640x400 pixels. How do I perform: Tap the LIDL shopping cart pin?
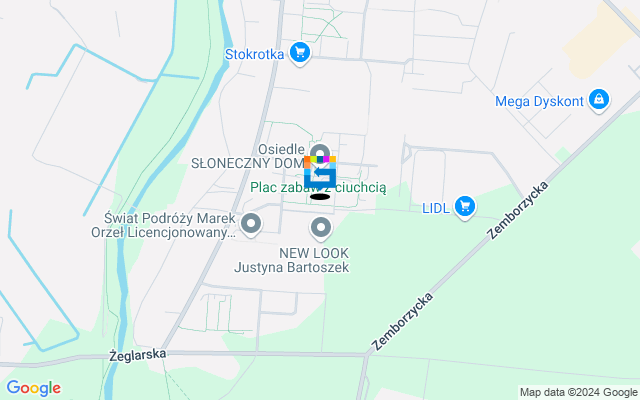pos(464,206)
